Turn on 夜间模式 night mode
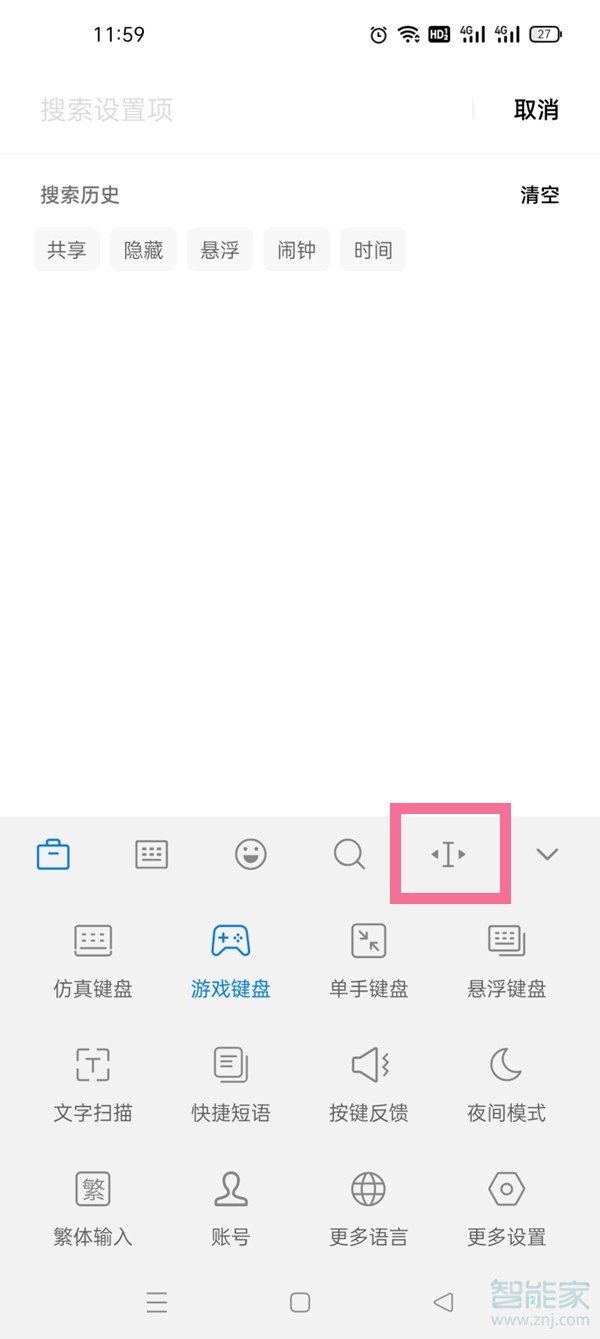The image size is (600, 1339). [x=506, y=1083]
